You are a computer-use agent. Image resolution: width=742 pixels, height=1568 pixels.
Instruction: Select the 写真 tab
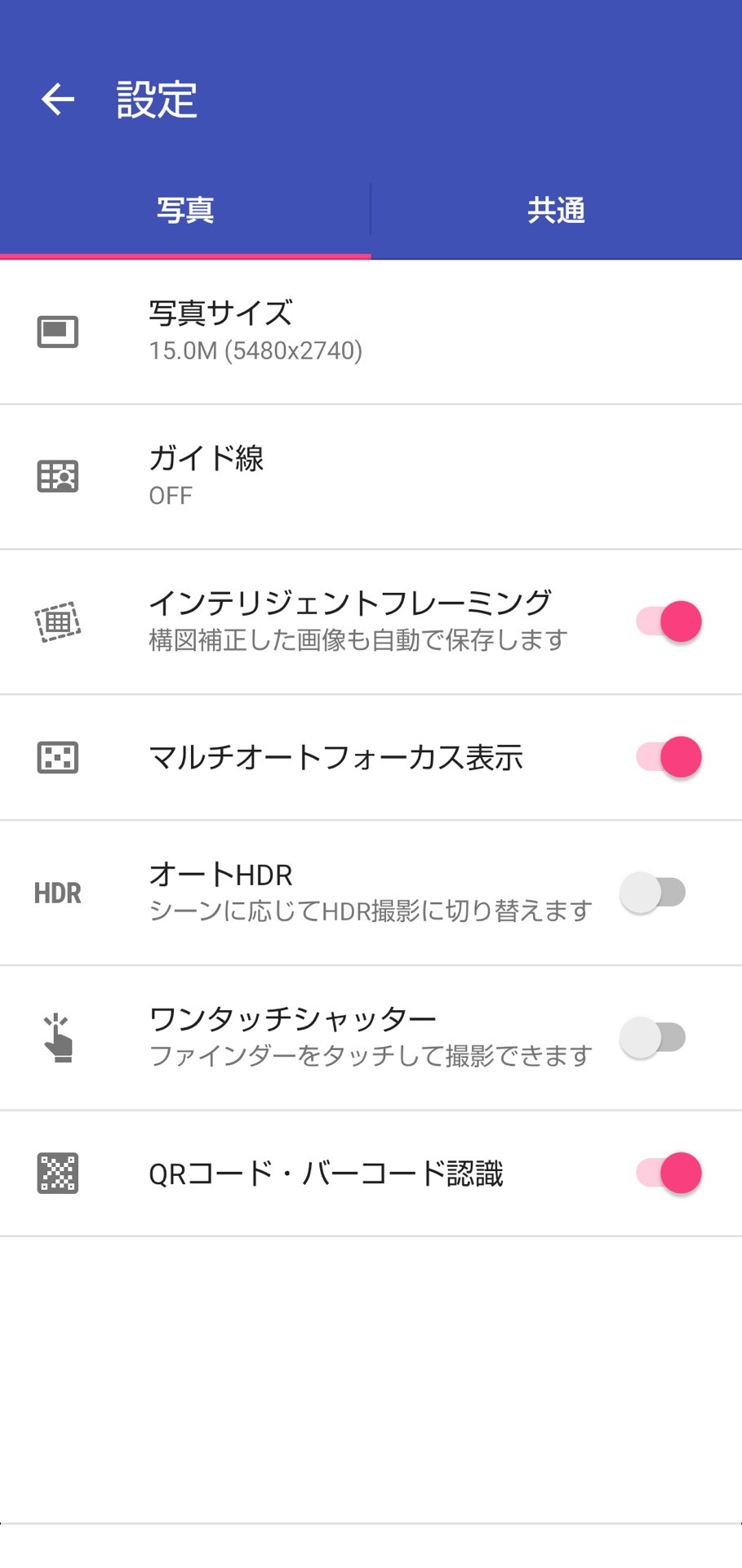click(185, 211)
